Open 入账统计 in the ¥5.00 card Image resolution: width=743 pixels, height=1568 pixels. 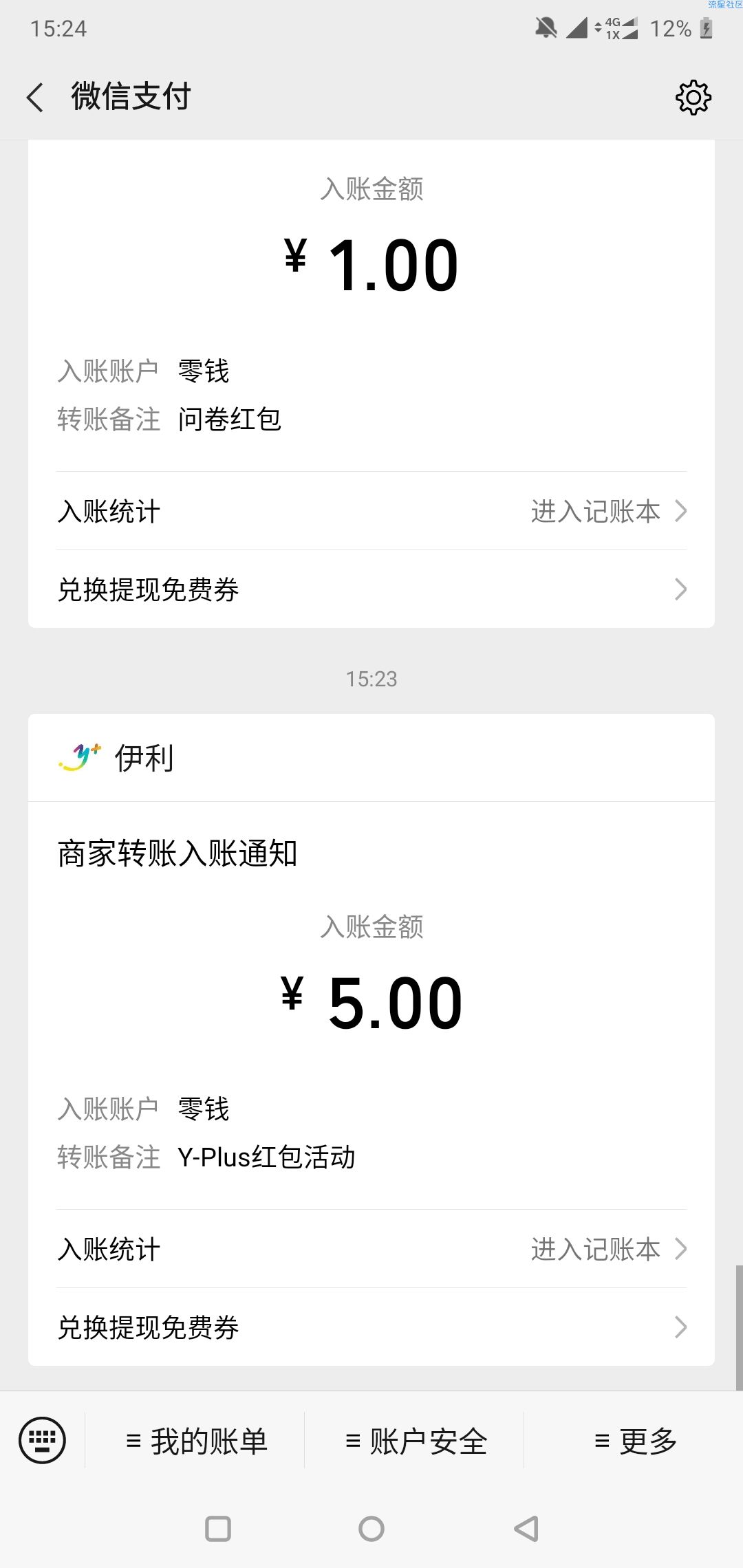click(x=371, y=1249)
